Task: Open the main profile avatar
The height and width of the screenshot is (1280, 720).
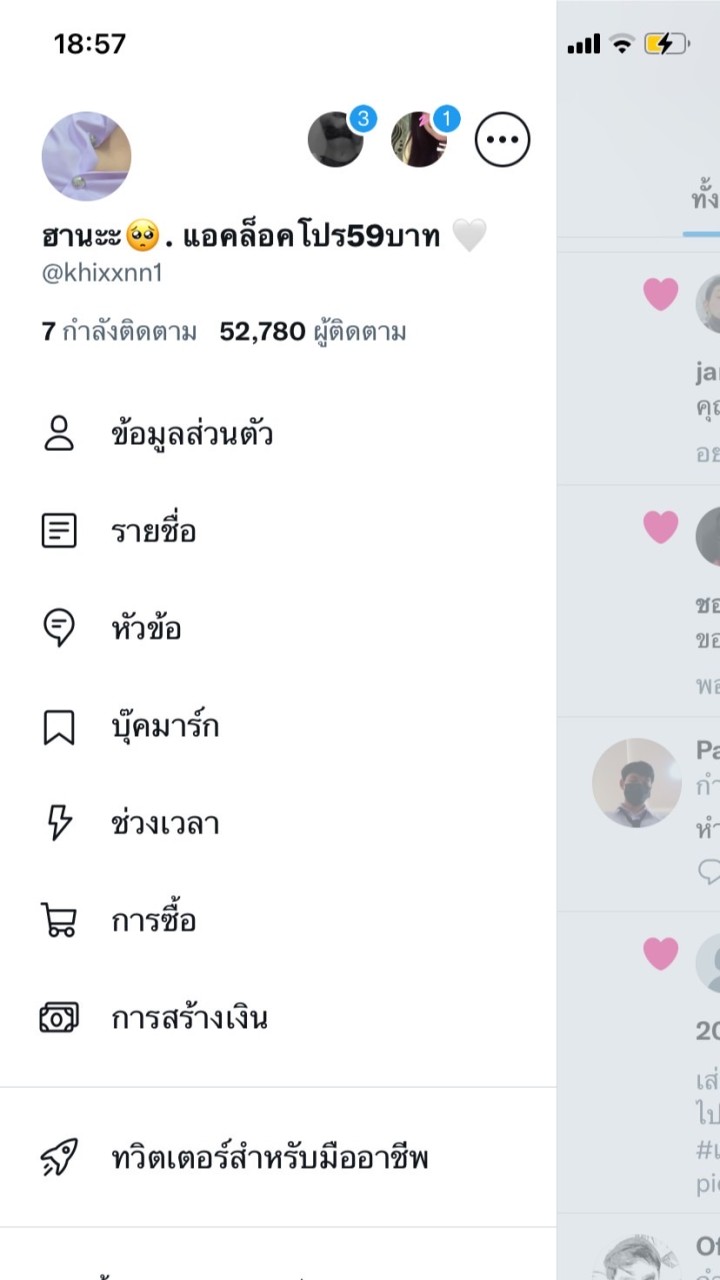Action: 86,156
